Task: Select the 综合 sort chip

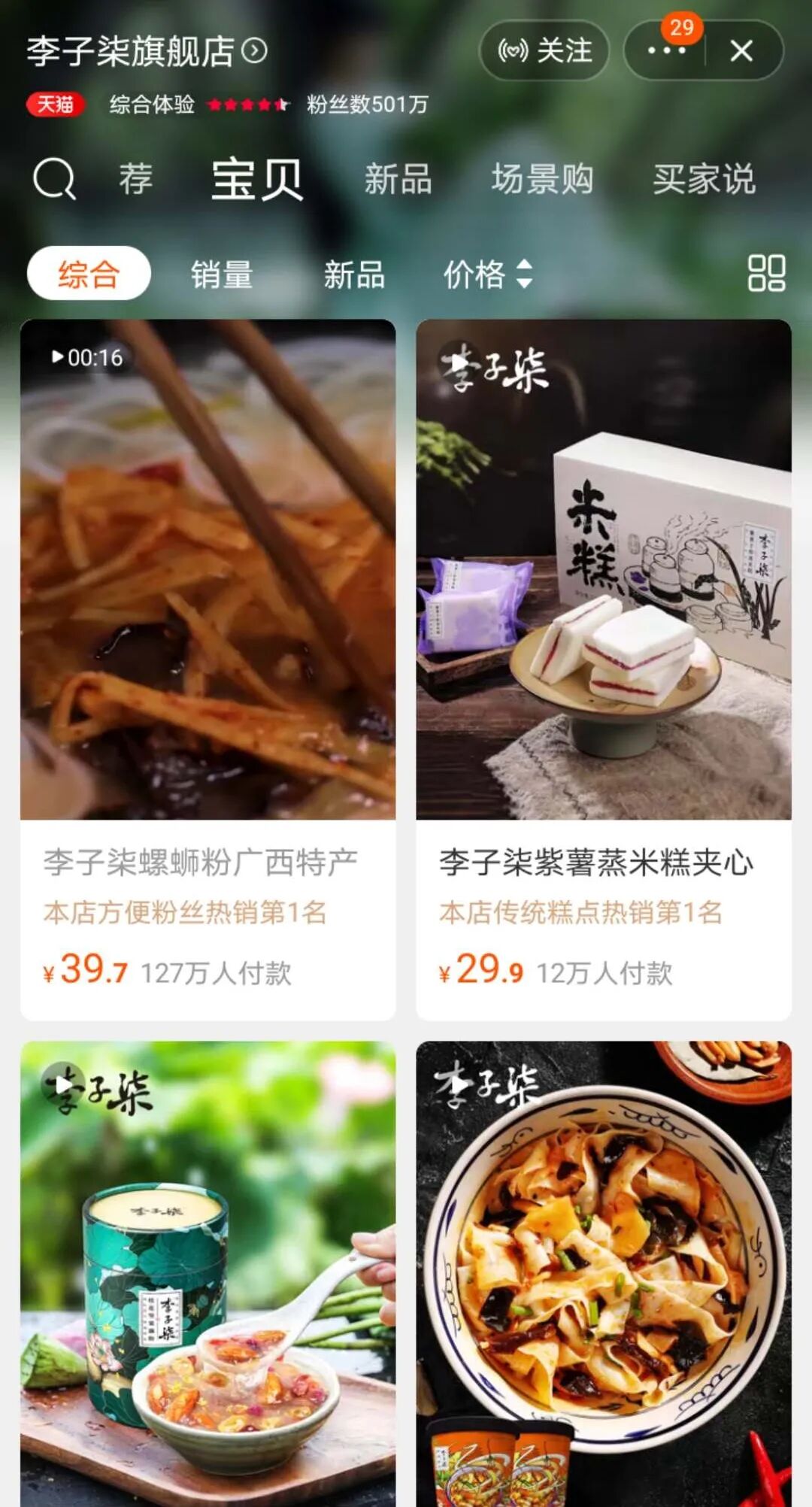Action: pos(89,274)
